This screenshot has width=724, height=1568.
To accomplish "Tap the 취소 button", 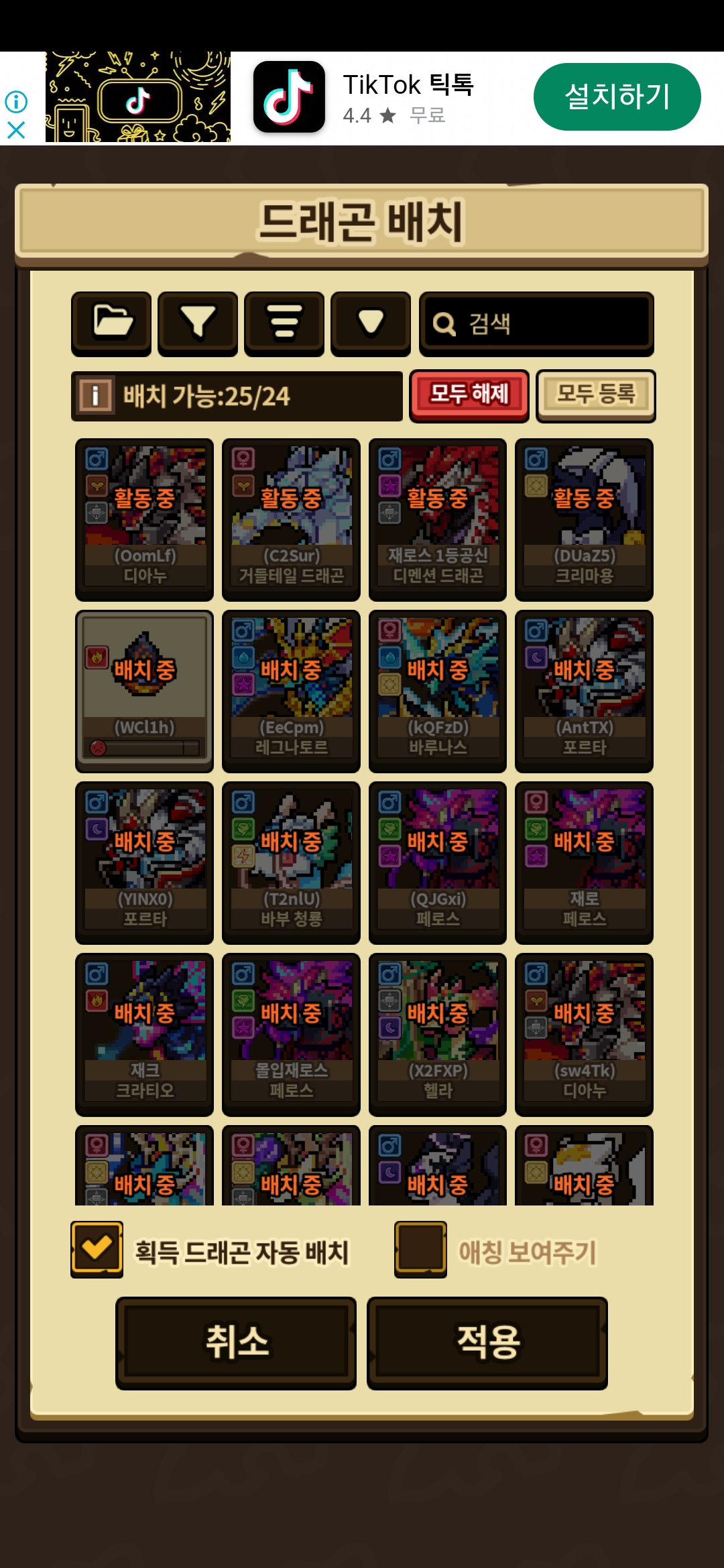I will click(x=236, y=1342).
